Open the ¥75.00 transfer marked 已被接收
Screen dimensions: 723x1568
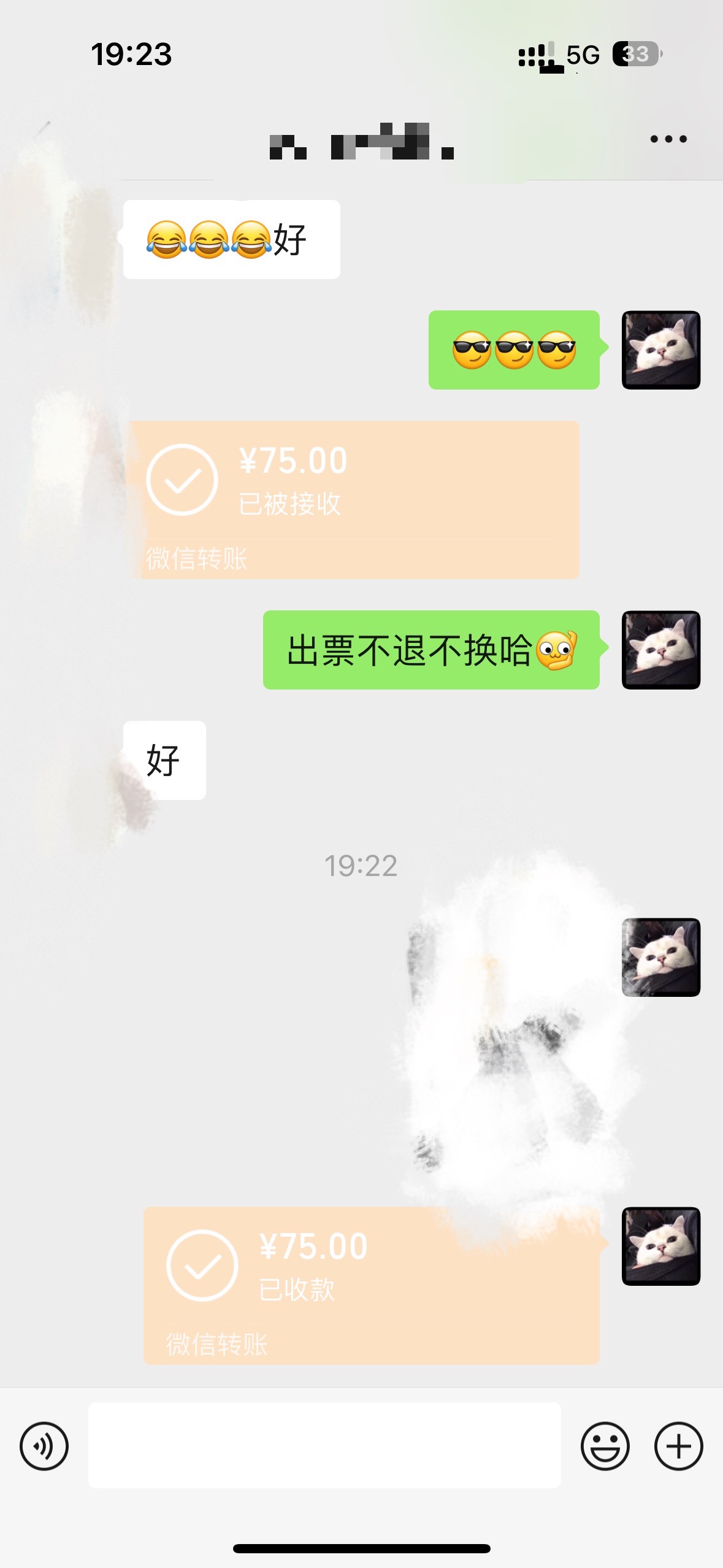pos(356,499)
